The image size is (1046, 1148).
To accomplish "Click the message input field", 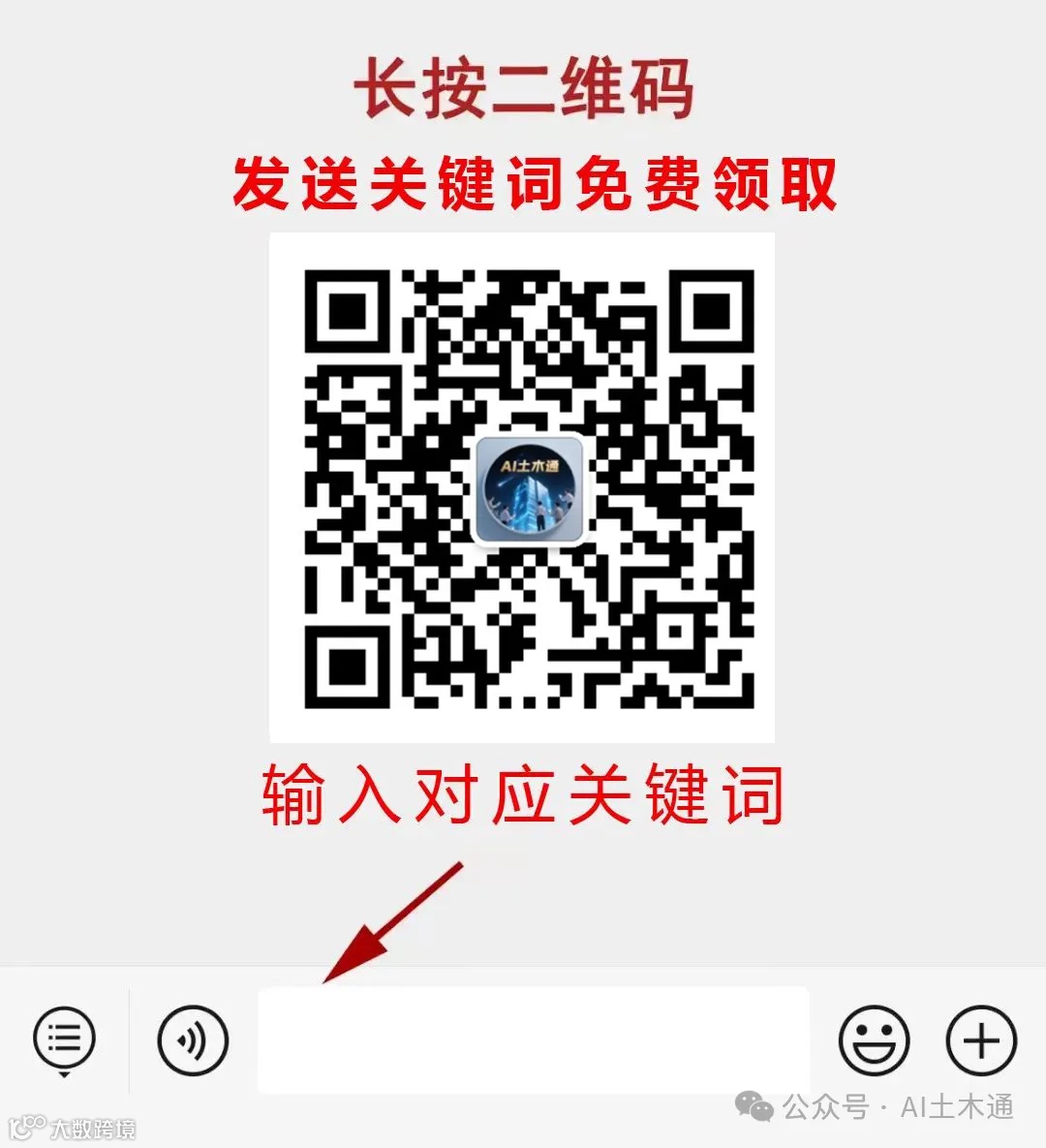I will point(533,1039).
